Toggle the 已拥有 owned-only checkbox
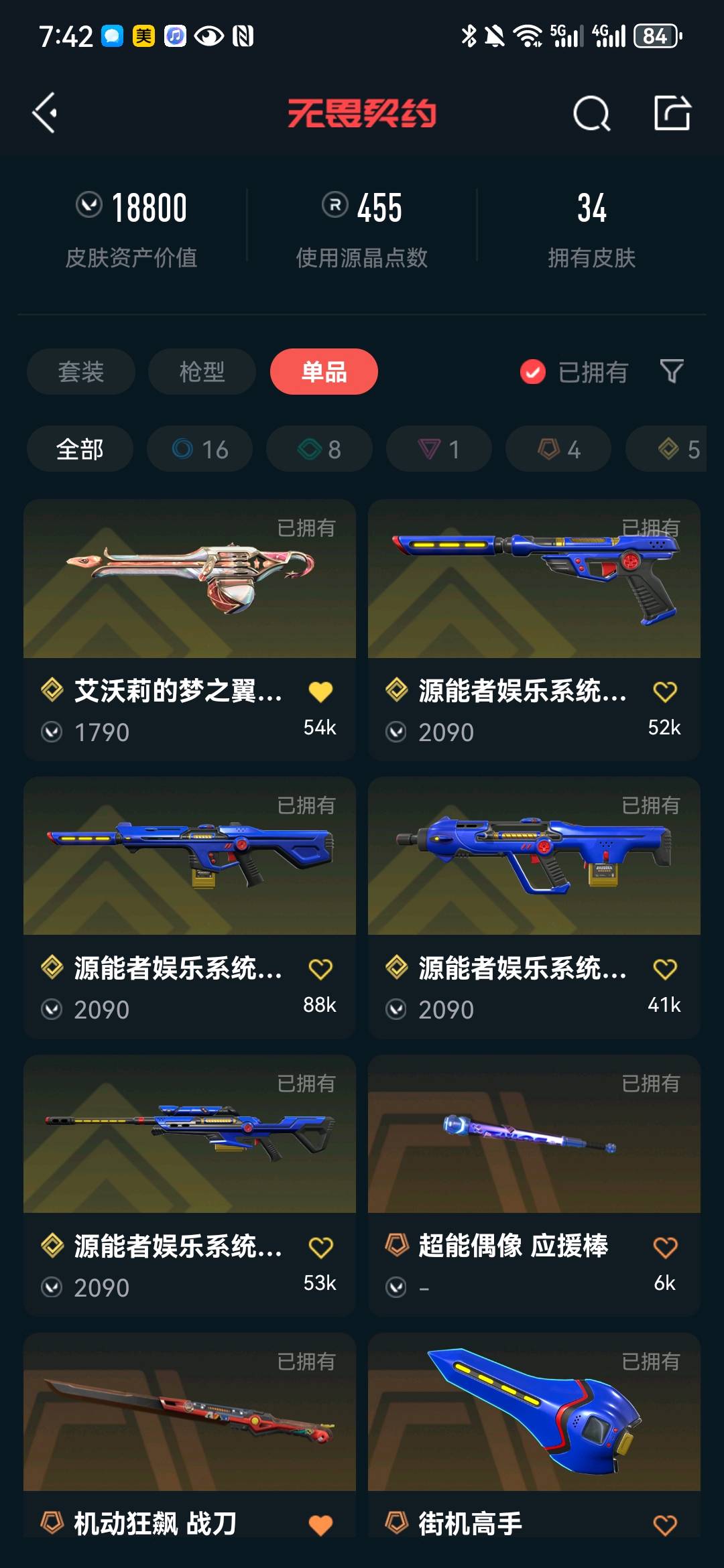 coord(533,372)
